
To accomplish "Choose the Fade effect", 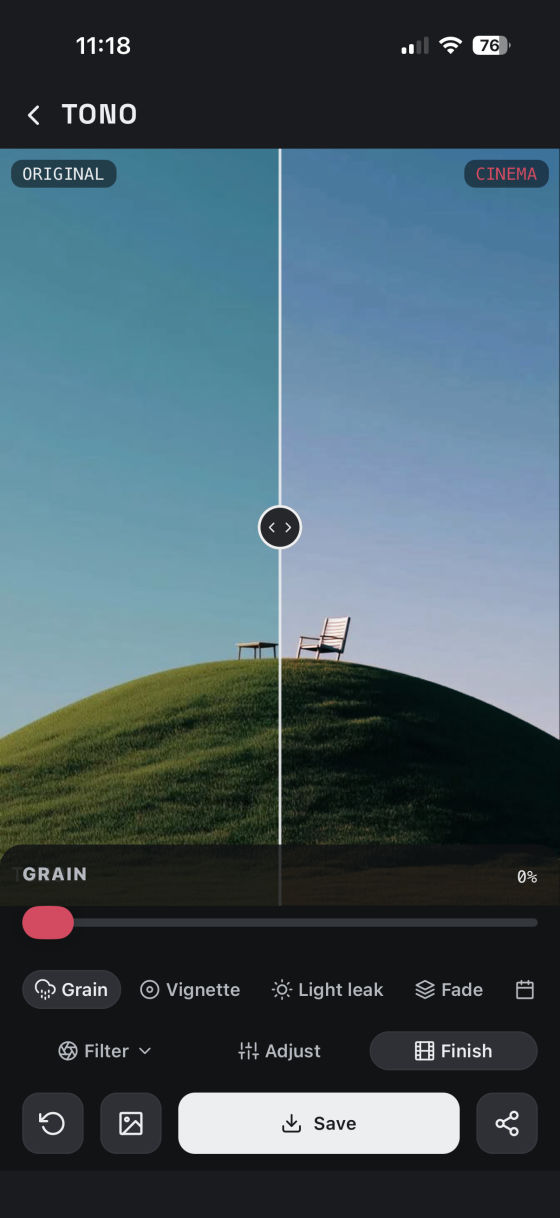I will pyautogui.click(x=449, y=989).
